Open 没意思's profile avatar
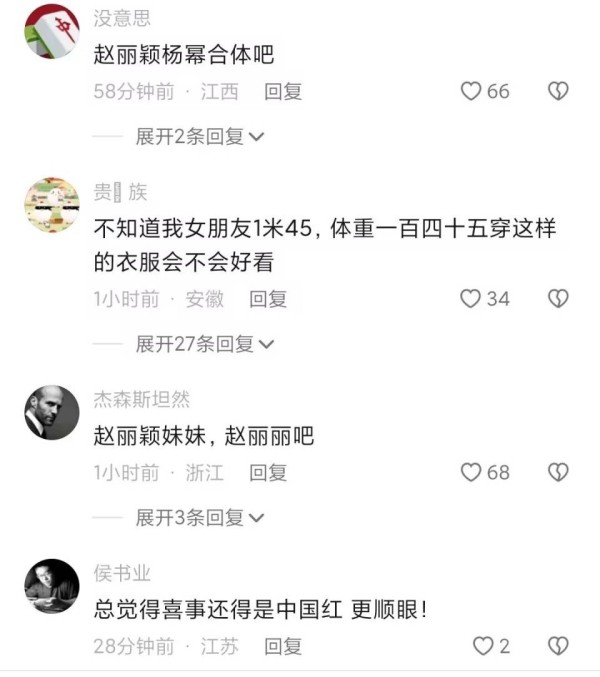Viewport: 600px width, 677px height. tap(50, 32)
